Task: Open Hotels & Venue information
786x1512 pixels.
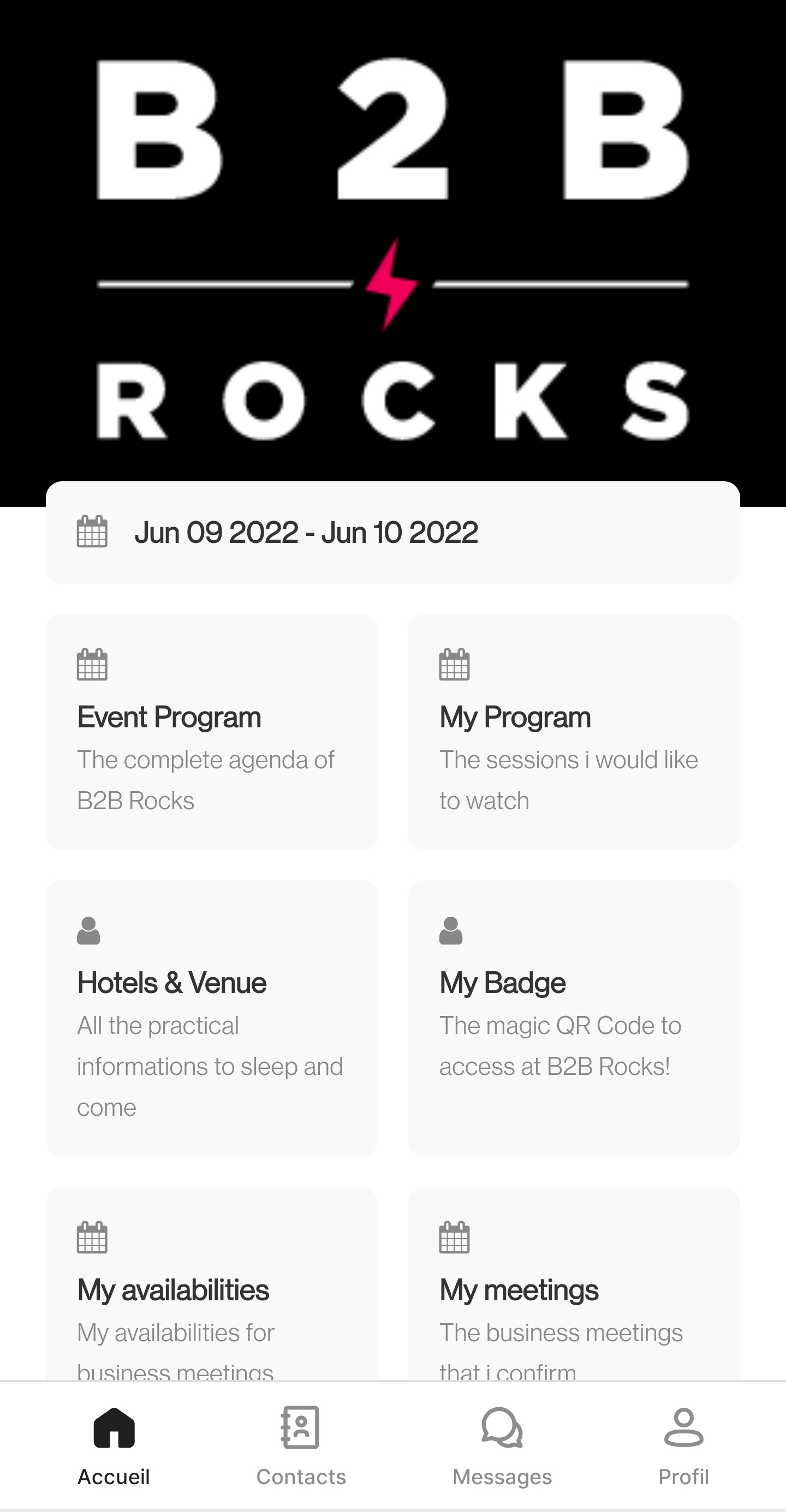Action: point(211,1018)
